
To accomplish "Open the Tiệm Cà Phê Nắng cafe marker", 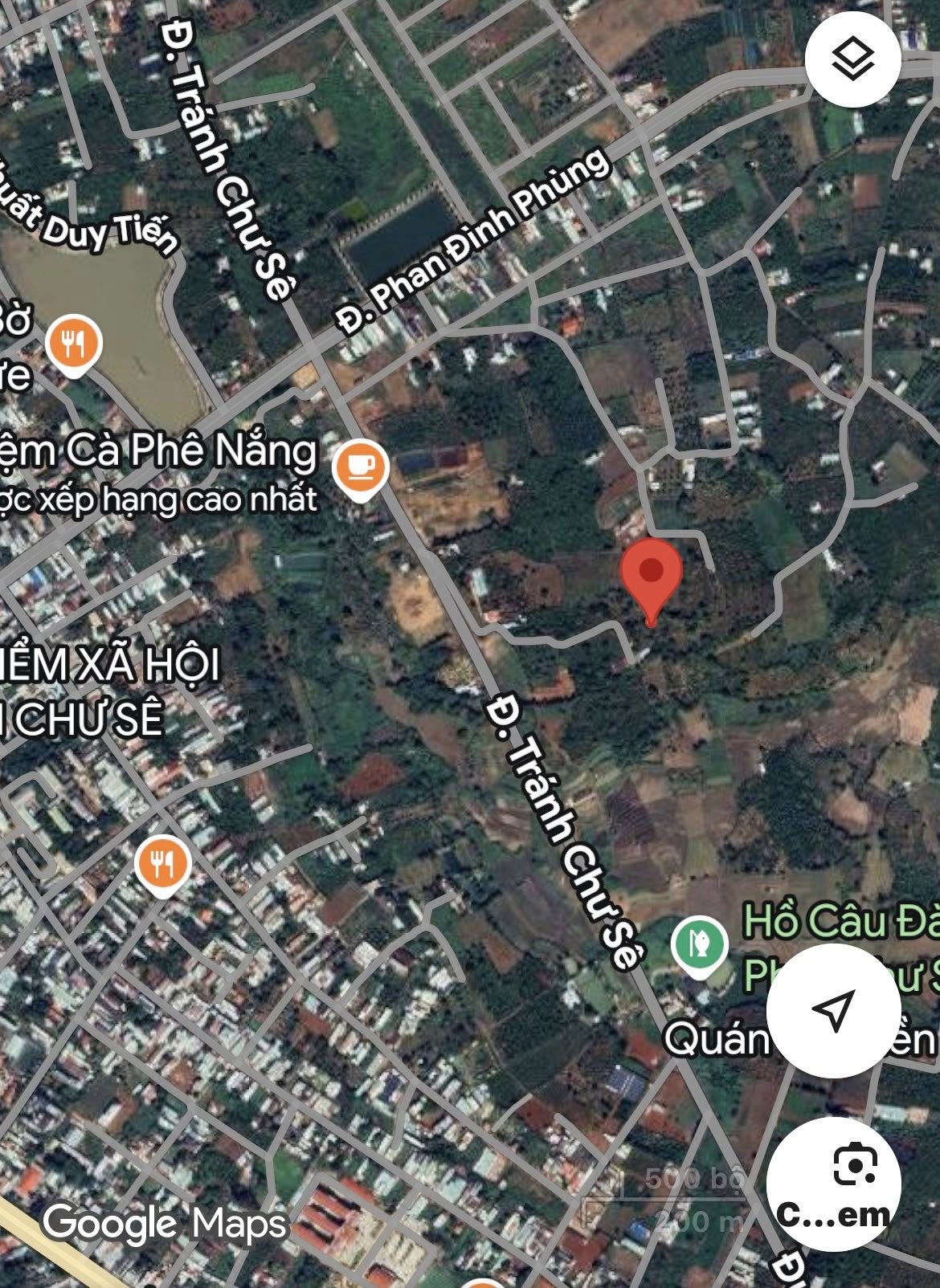I will pyautogui.click(x=360, y=467).
